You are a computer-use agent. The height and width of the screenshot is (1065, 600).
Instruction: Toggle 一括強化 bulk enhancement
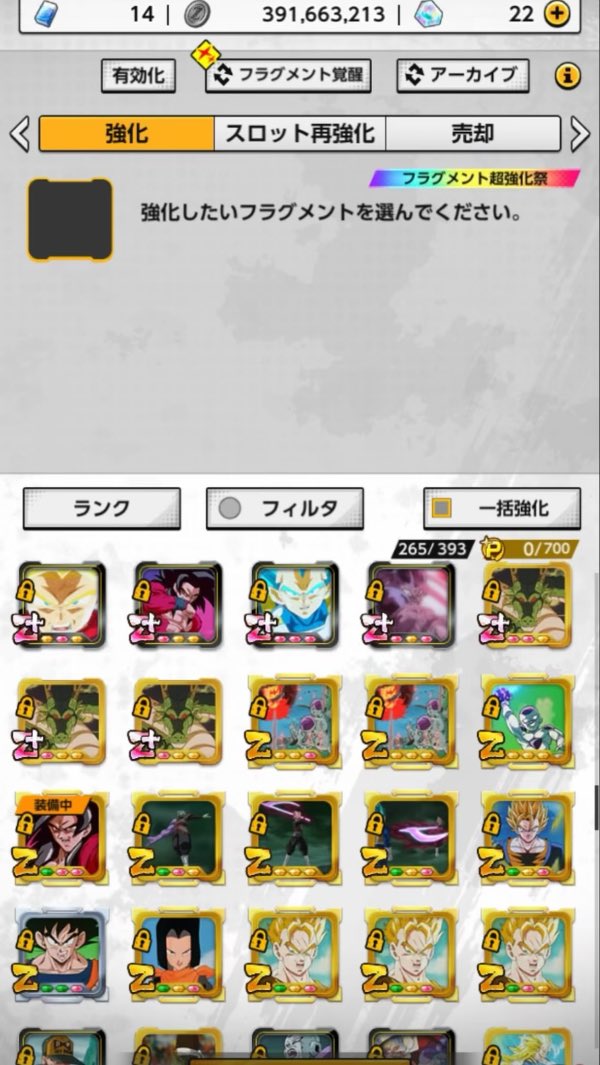point(501,508)
